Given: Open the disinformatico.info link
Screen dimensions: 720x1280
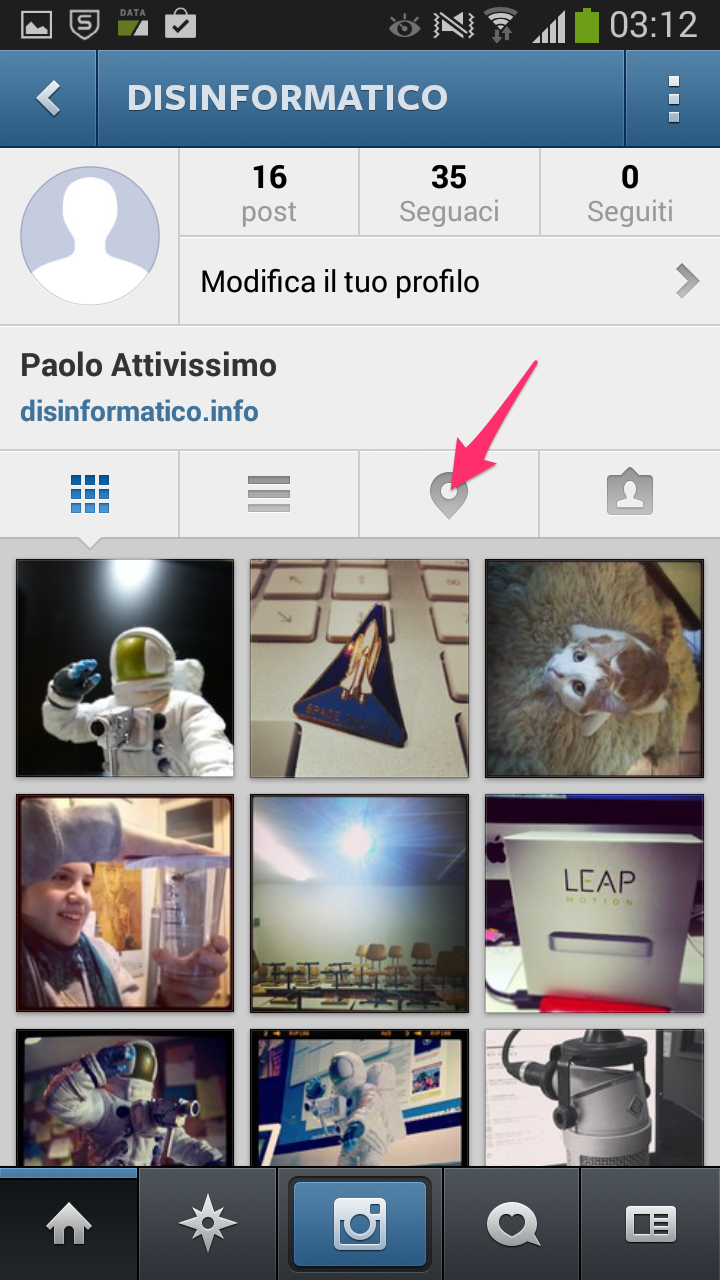Looking at the screenshot, I should point(139,411).
